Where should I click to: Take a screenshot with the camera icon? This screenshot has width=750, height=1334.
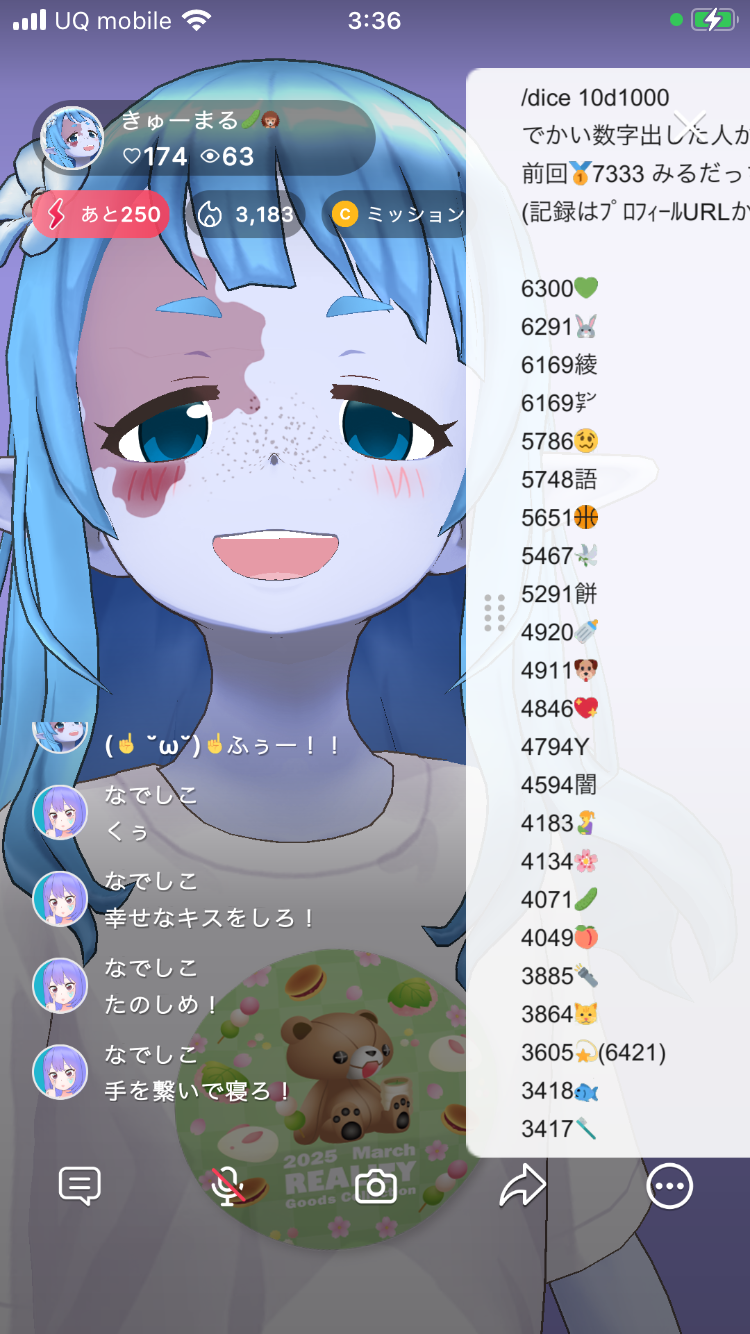376,1186
